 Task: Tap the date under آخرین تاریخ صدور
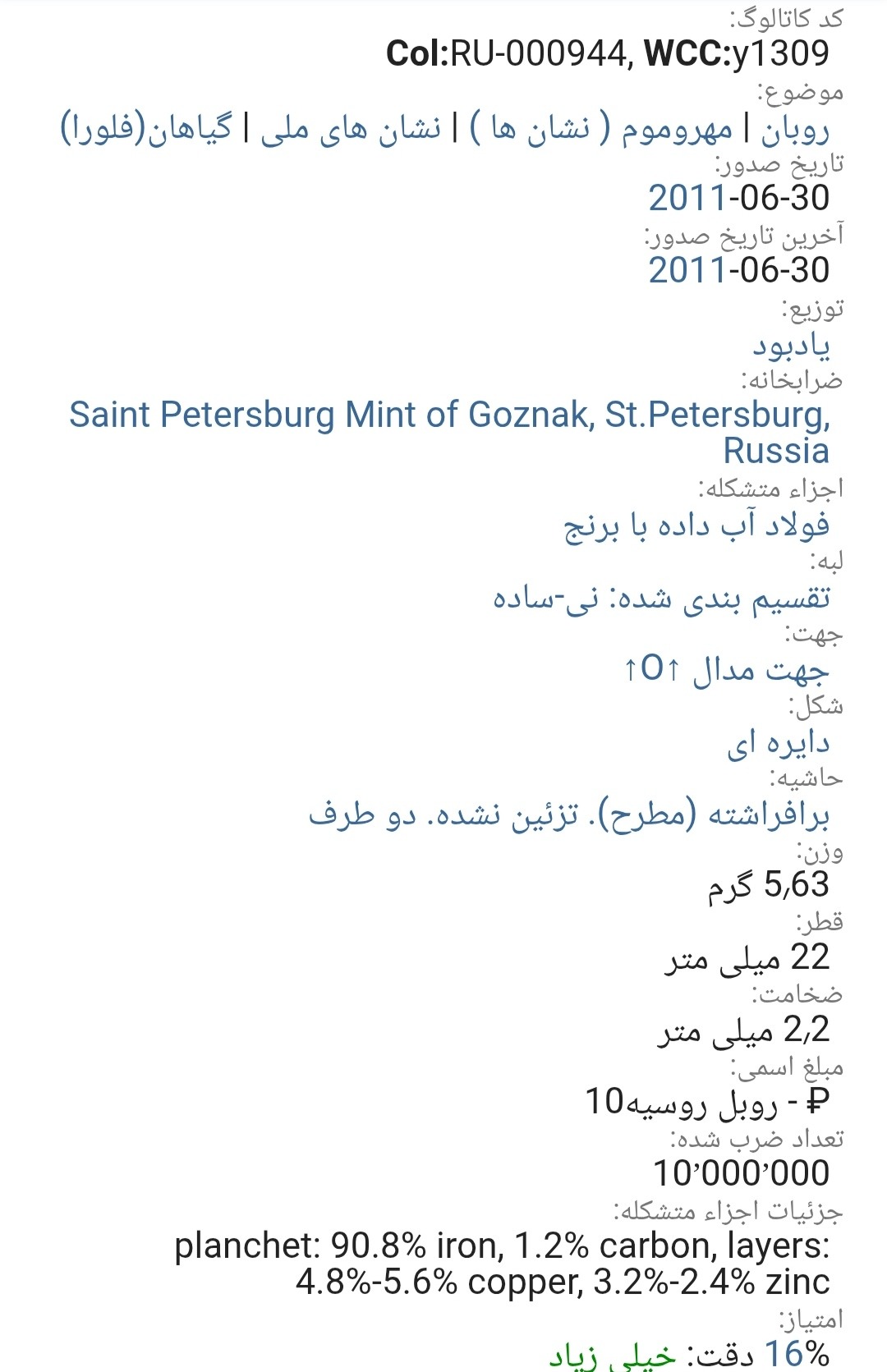pos(738,270)
